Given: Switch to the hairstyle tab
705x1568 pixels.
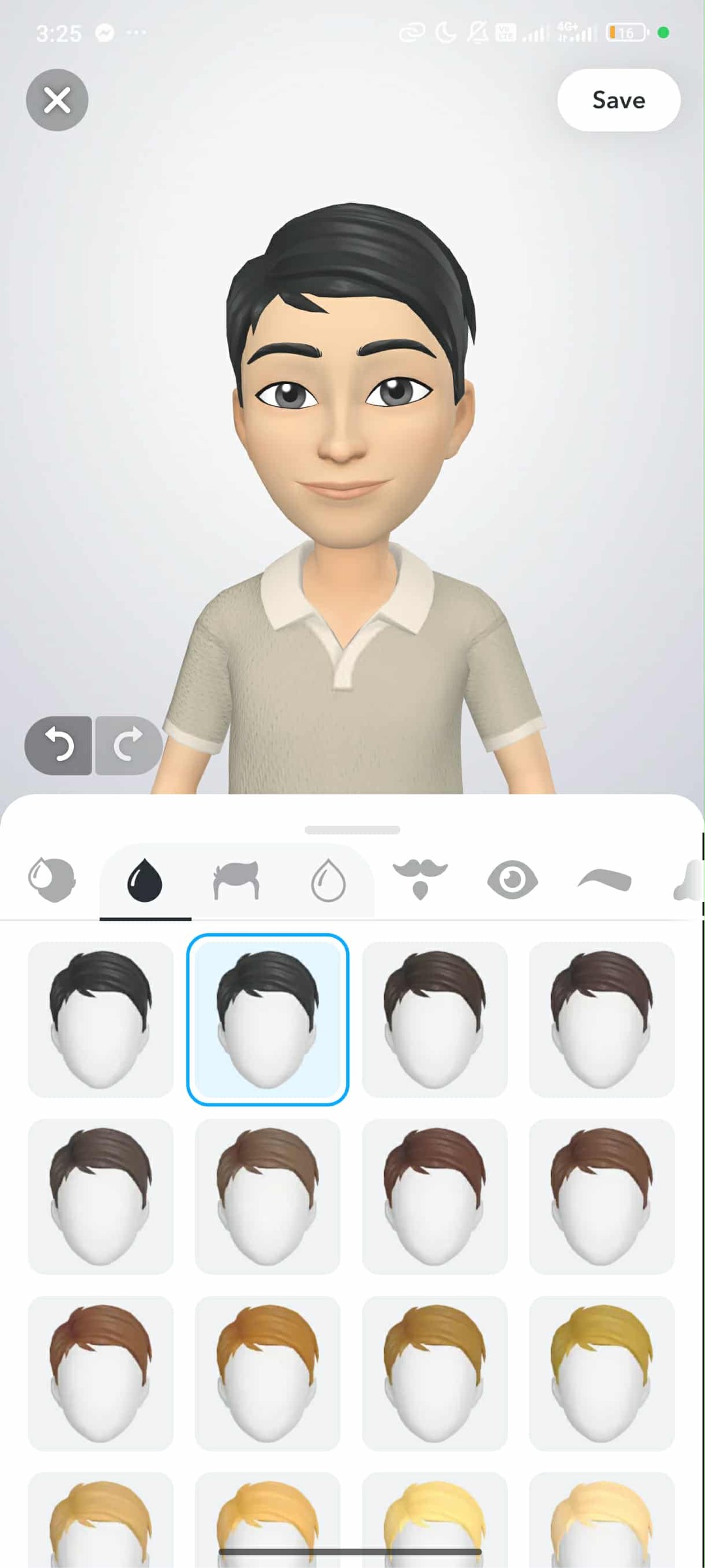Looking at the screenshot, I should [236, 880].
